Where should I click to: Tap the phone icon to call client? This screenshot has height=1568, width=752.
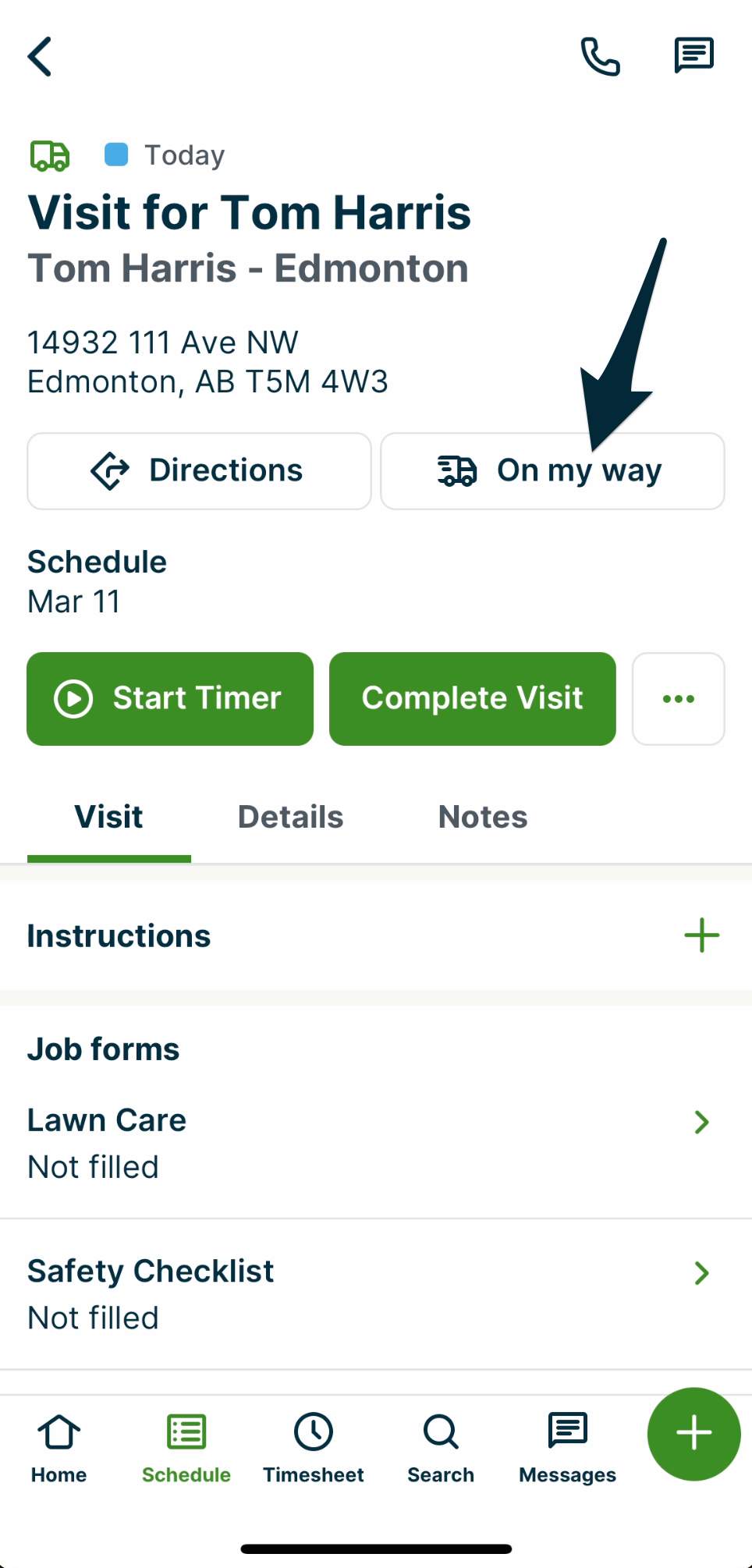click(x=600, y=55)
